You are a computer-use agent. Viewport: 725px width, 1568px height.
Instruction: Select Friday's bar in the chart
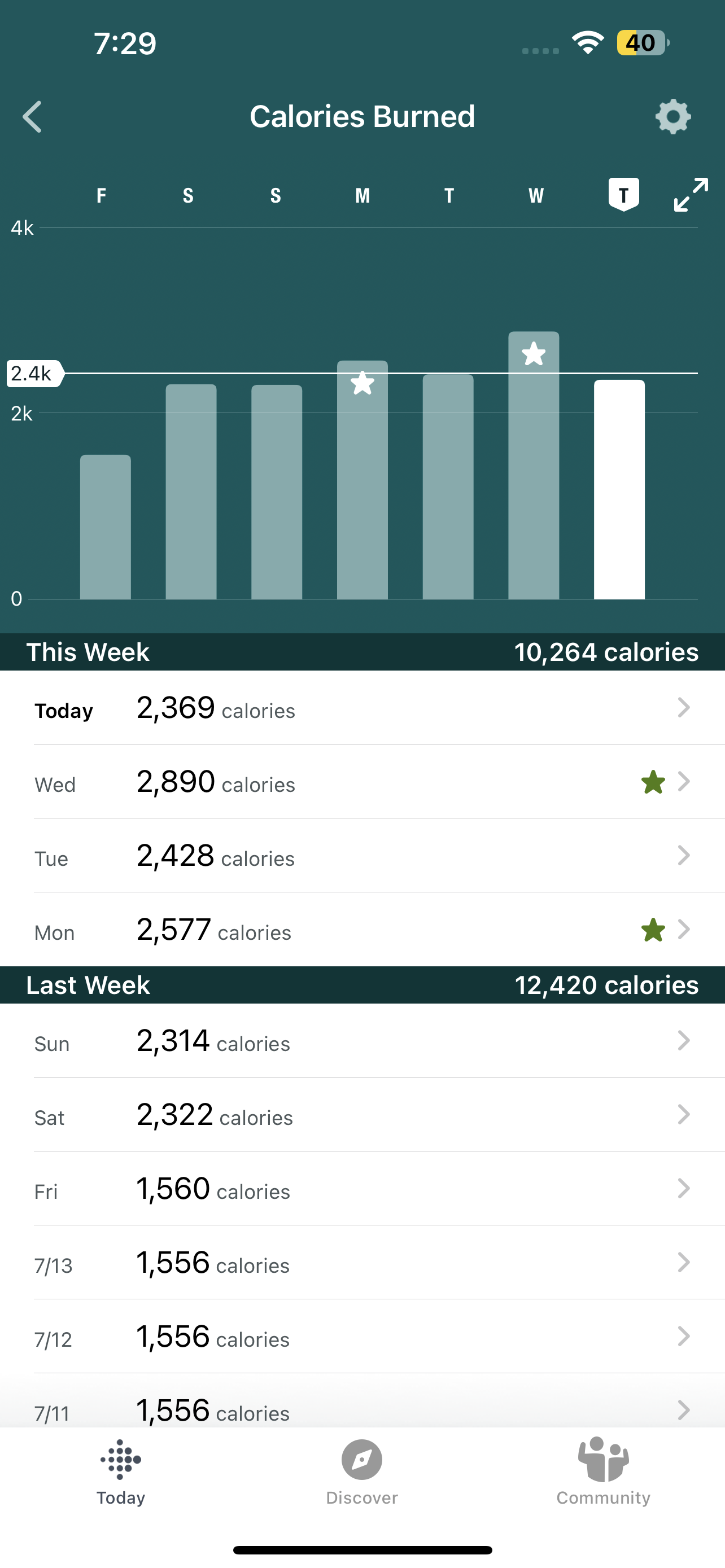(x=106, y=527)
